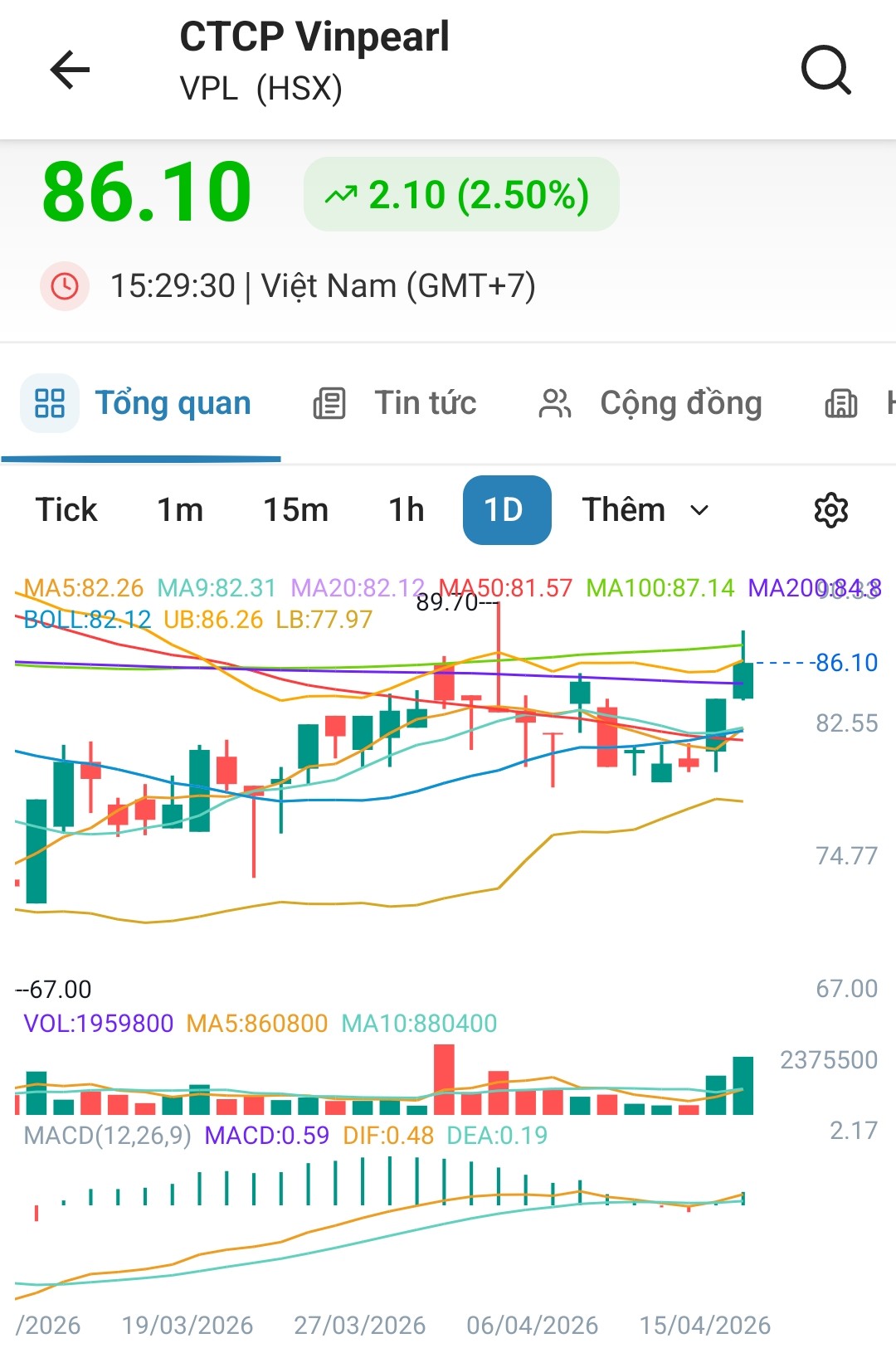Go back using the arrow icon
Screen dimensions: 896x1348
(70, 69)
